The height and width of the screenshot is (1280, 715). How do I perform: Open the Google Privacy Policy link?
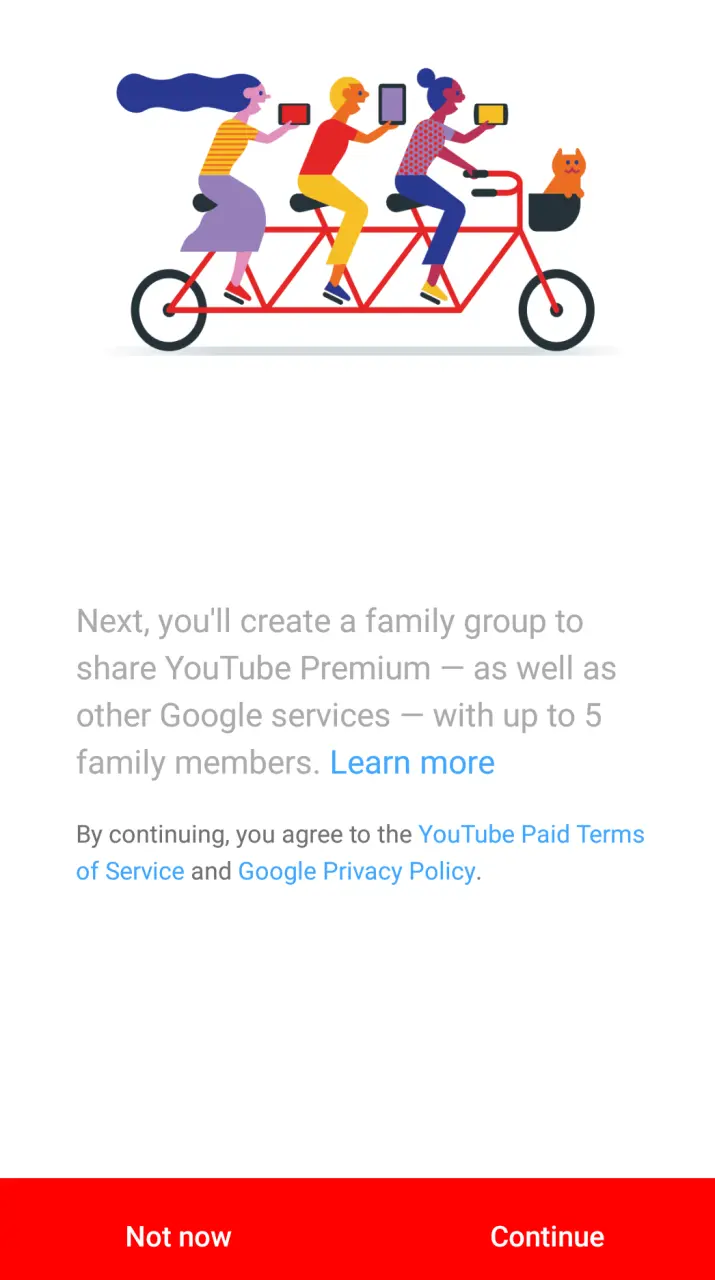(356, 872)
